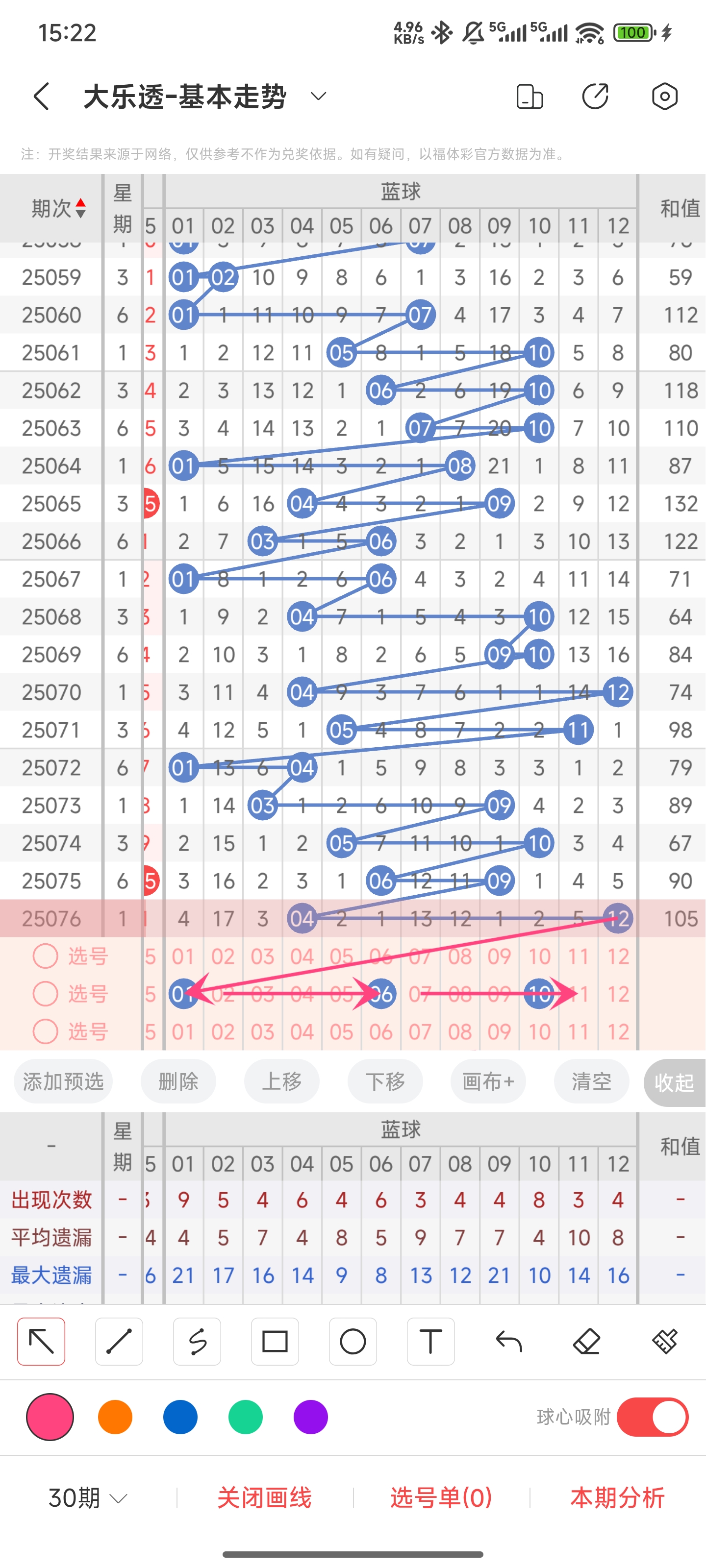The width and height of the screenshot is (706, 1568).
Task: Select the eraser tool
Action: [586, 1342]
